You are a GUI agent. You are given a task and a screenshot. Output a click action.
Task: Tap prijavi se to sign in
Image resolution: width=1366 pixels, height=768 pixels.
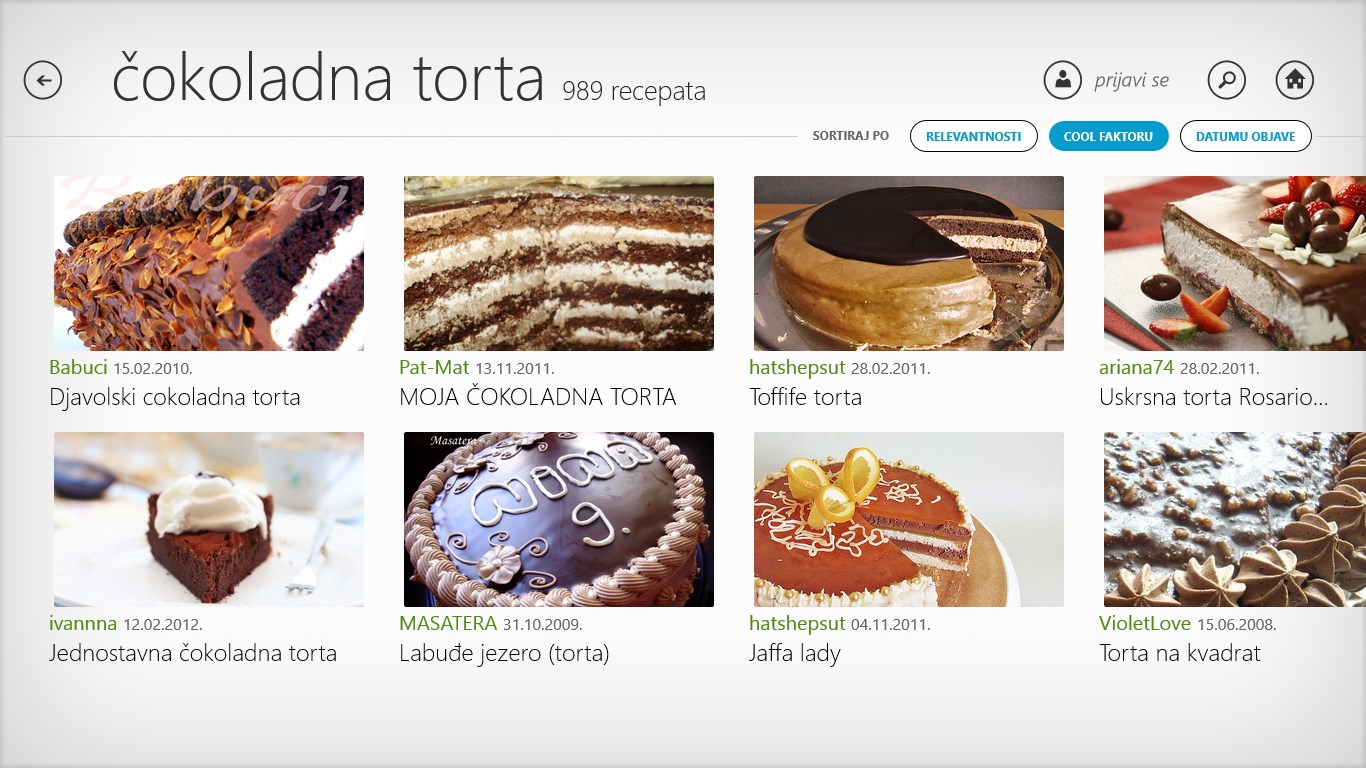1130,80
